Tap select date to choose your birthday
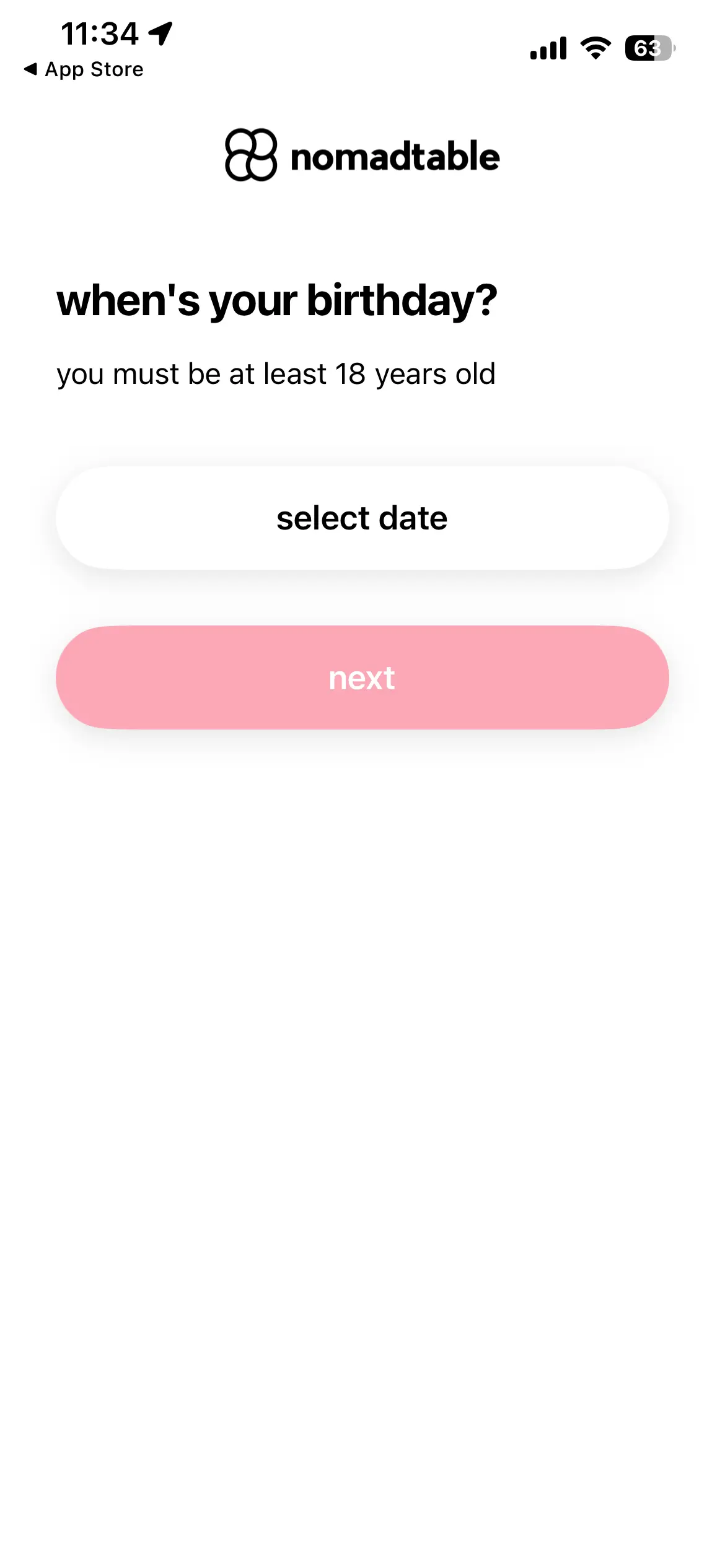This screenshot has width=725, height=1568. tap(362, 518)
